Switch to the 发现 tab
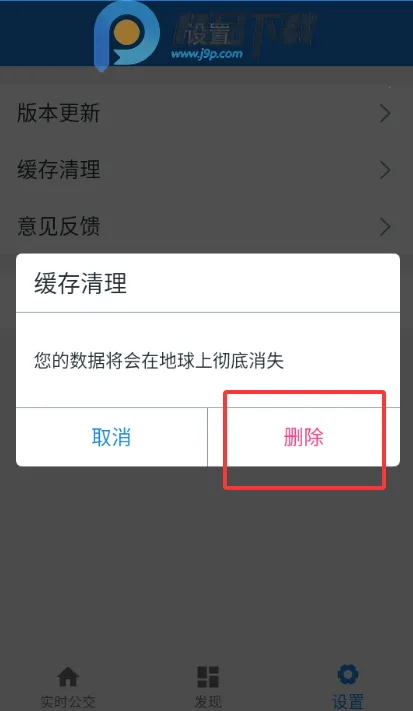413x711 pixels. [x=207, y=687]
